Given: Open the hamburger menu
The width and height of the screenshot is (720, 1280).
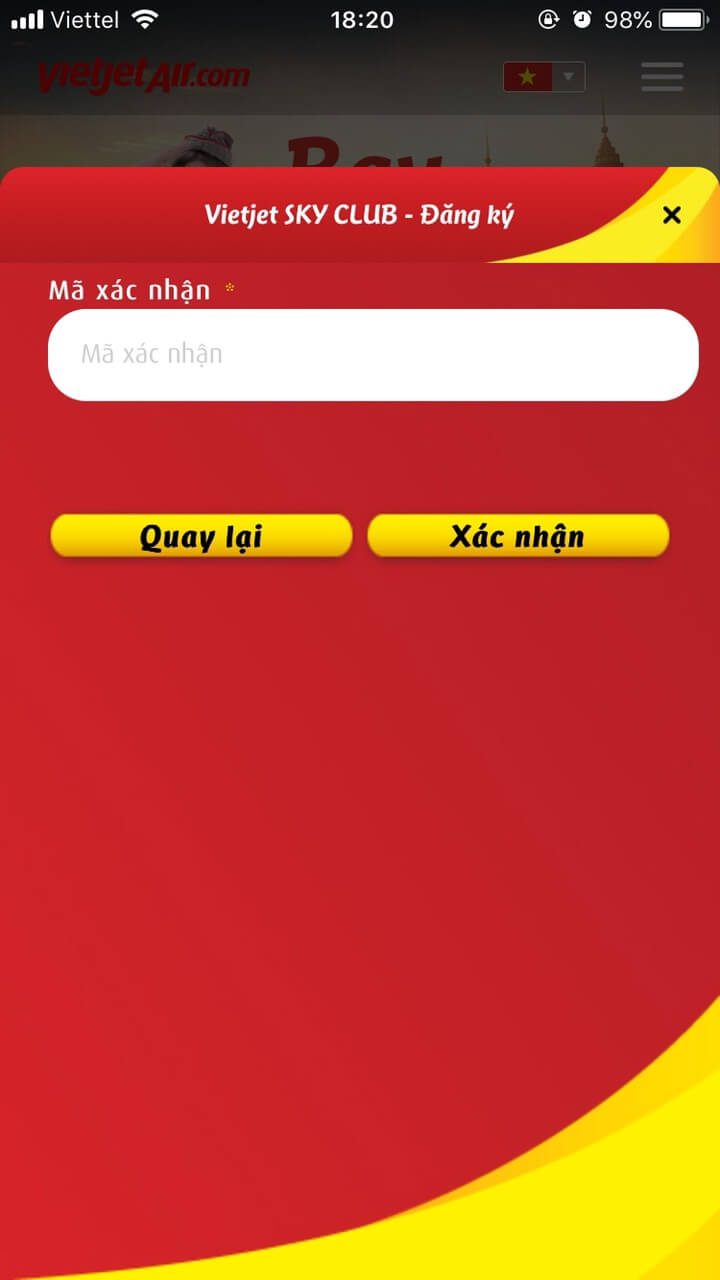Looking at the screenshot, I should tap(662, 77).
